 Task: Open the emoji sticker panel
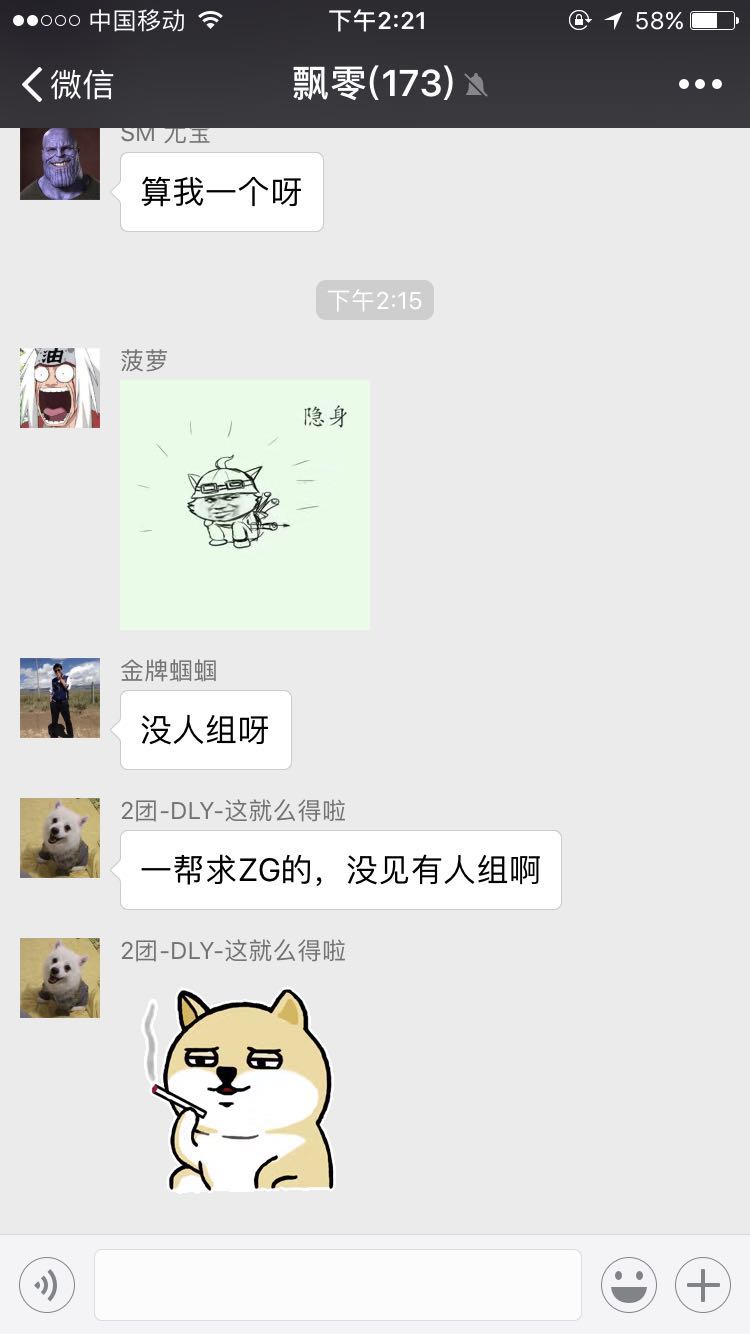coord(628,1284)
